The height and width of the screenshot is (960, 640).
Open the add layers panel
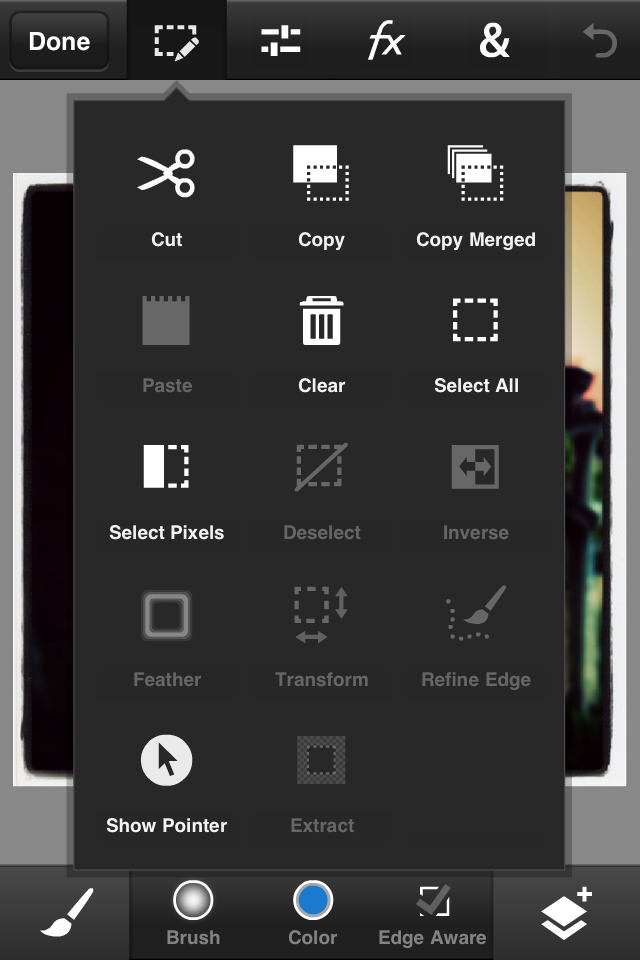pos(566,912)
